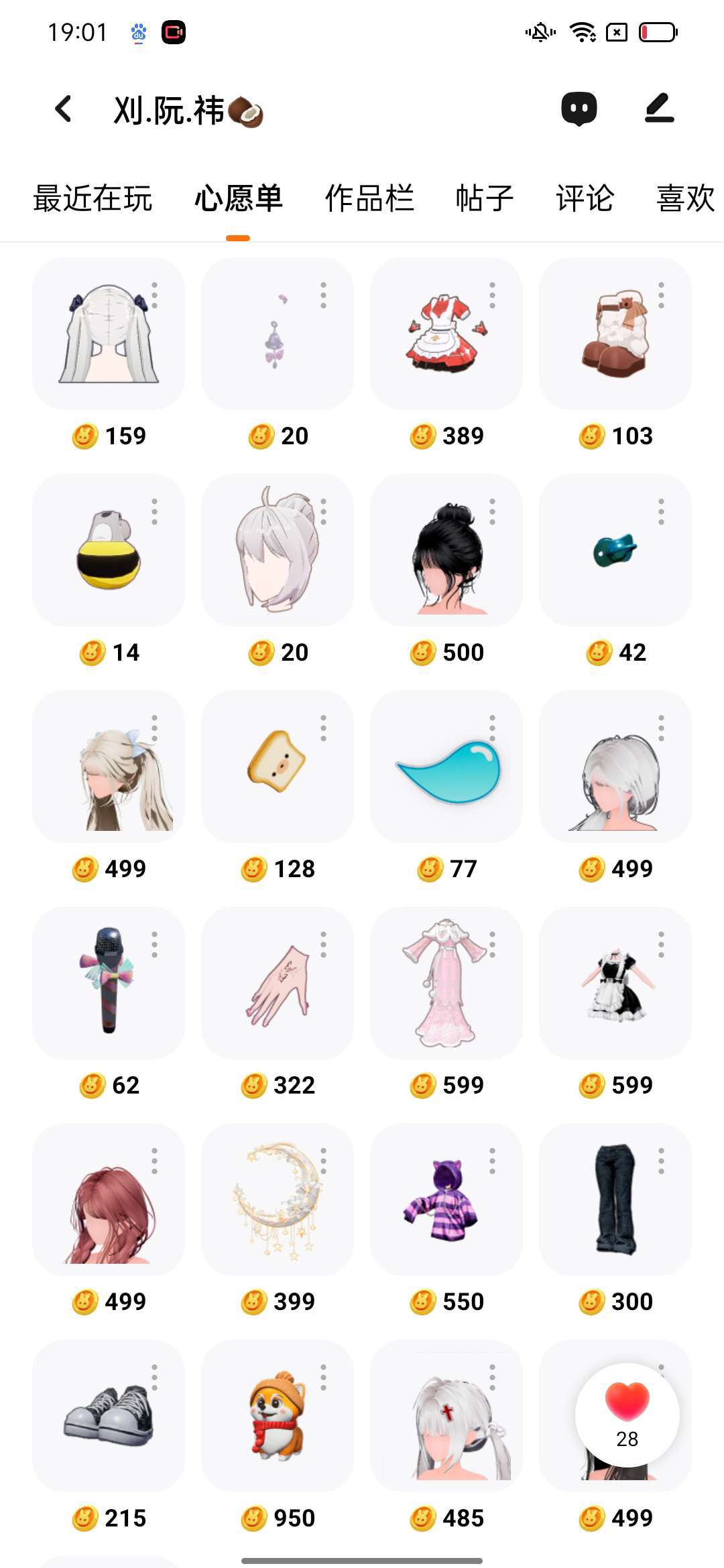
Task: Open the 帖子 tab
Action: [485, 198]
